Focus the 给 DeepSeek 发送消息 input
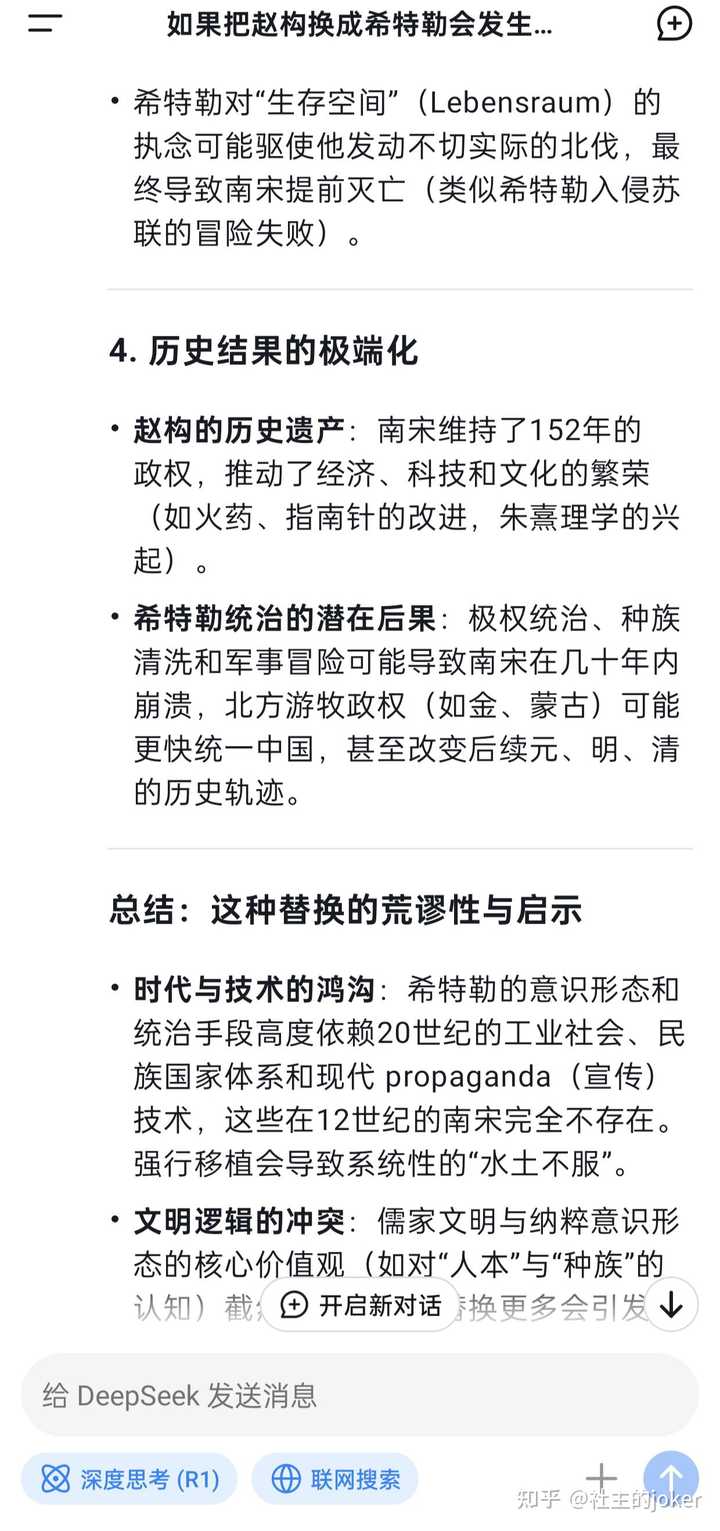This screenshot has width=720, height=1531. coord(360,1395)
